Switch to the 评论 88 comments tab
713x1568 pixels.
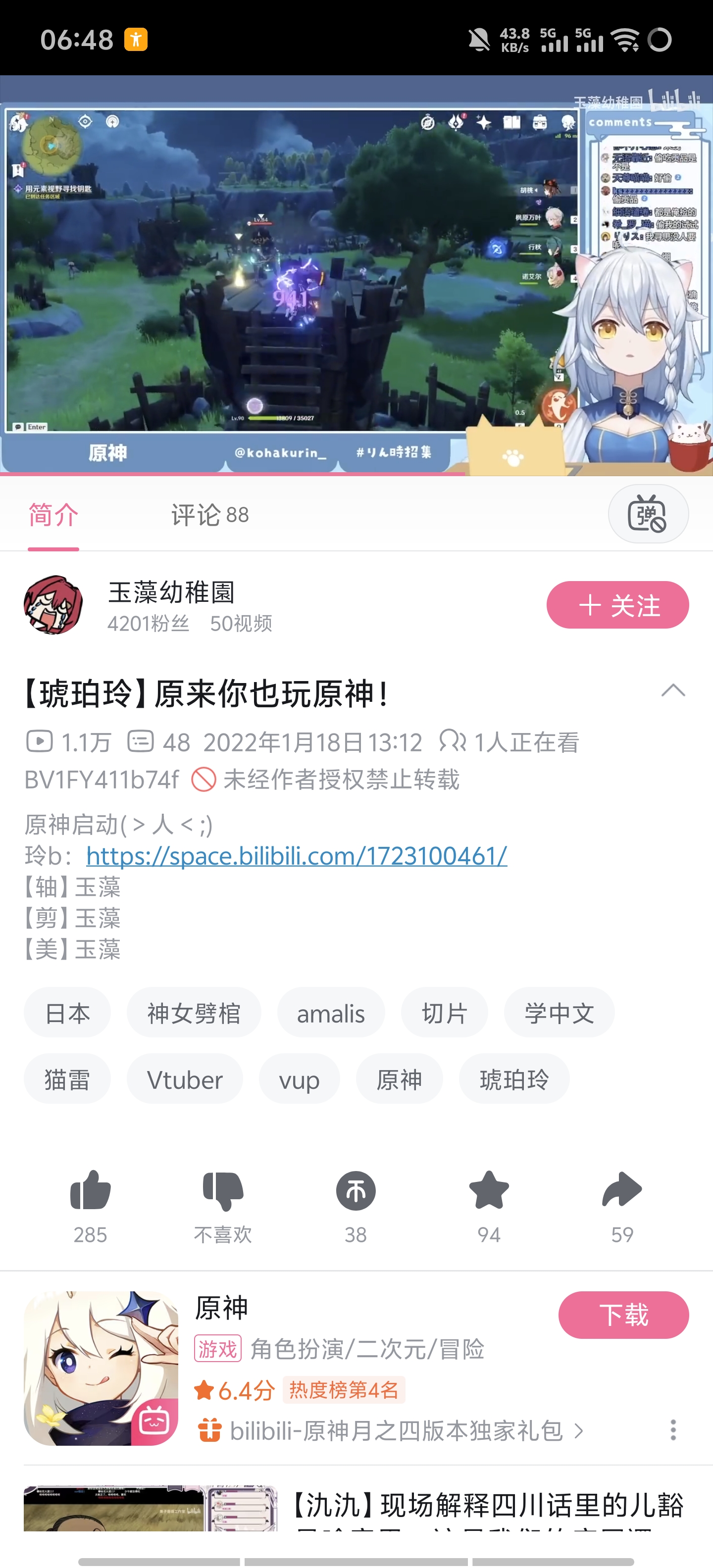[209, 515]
